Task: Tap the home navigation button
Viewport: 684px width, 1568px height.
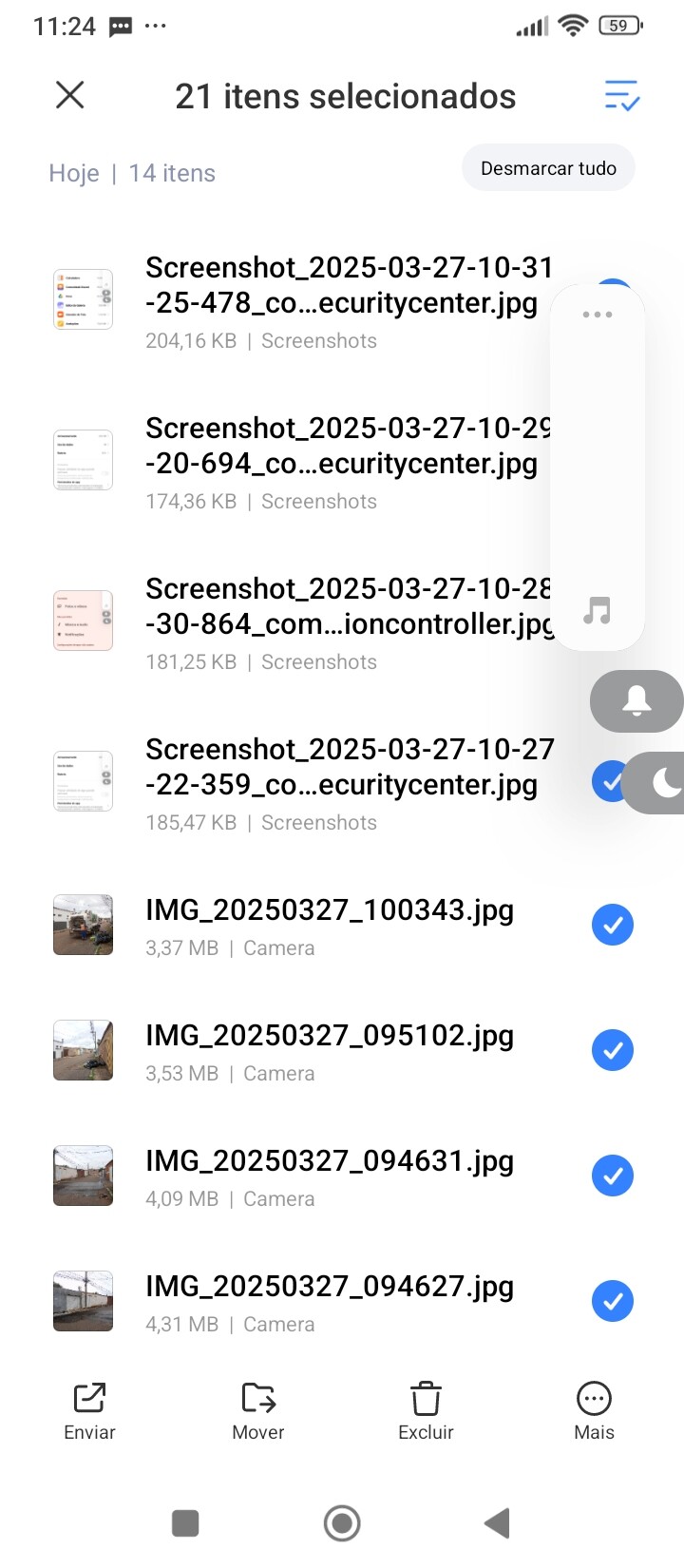Action: coord(342,1523)
